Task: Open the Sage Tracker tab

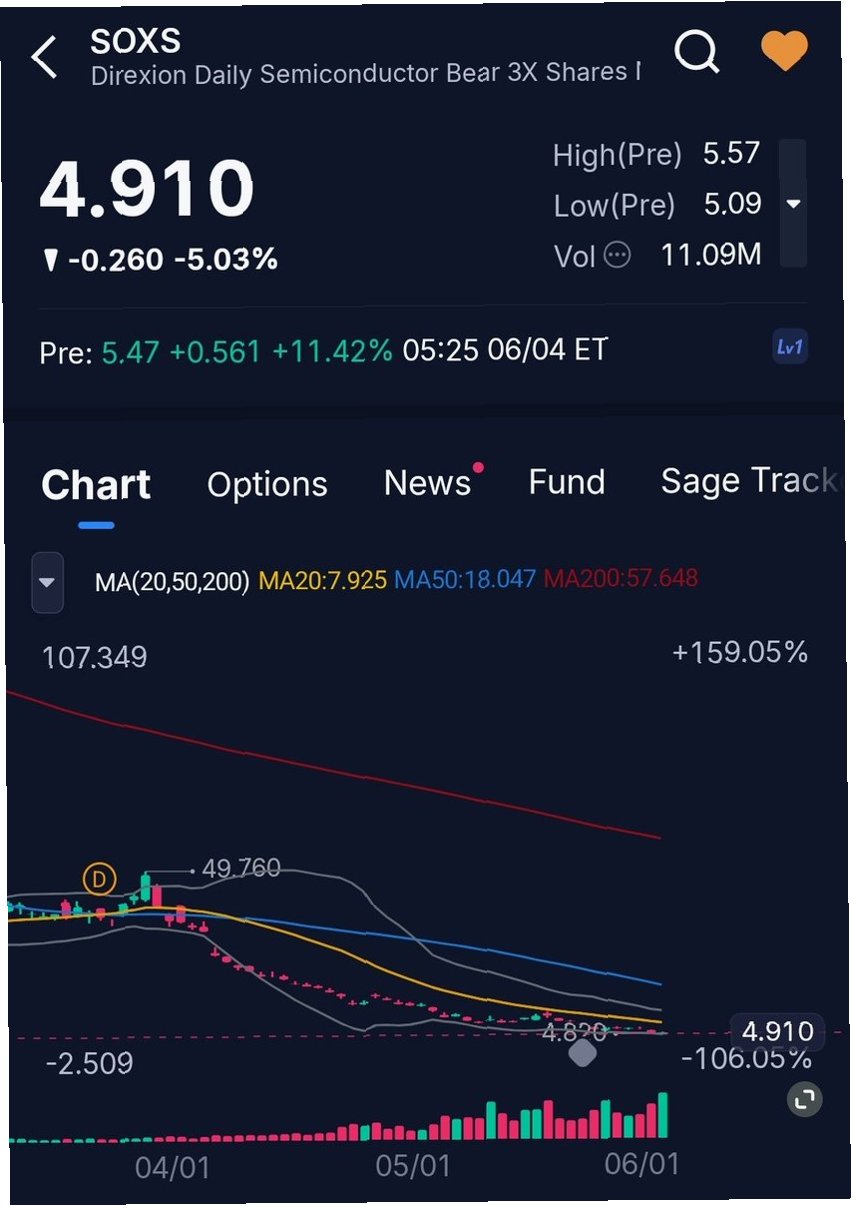Action: point(748,481)
